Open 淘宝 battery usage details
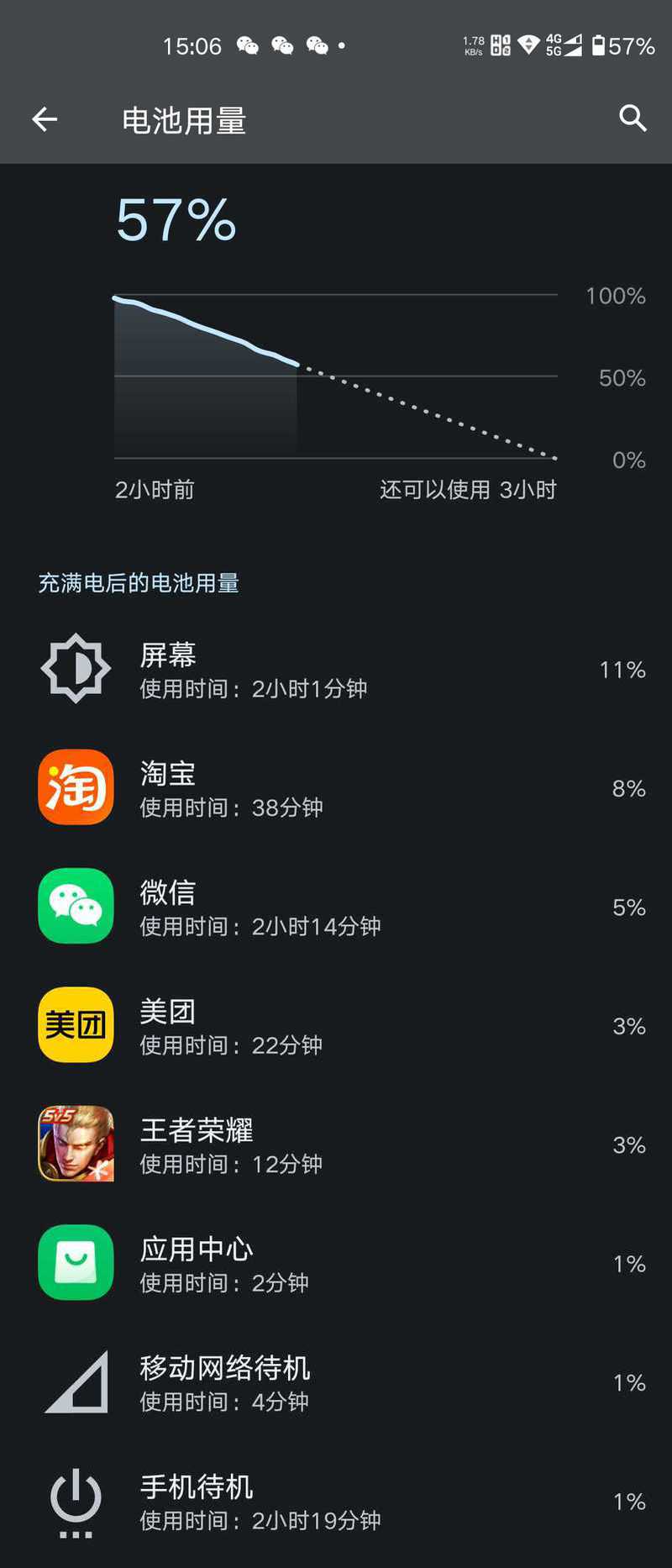This screenshot has height=1568, width=672. pyautogui.click(x=336, y=788)
